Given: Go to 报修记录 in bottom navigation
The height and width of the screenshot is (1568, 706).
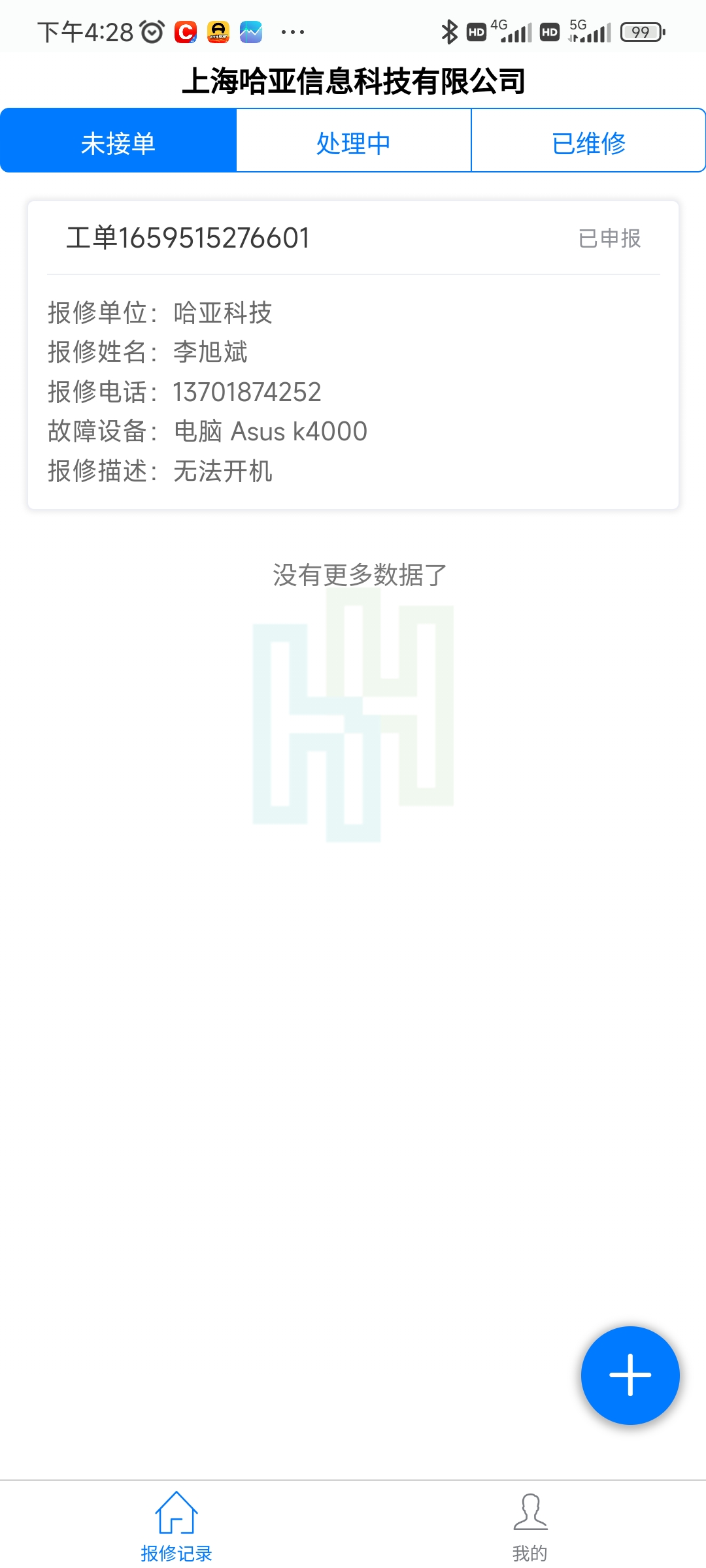Looking at the screenshot, I should coord(176,1526).
